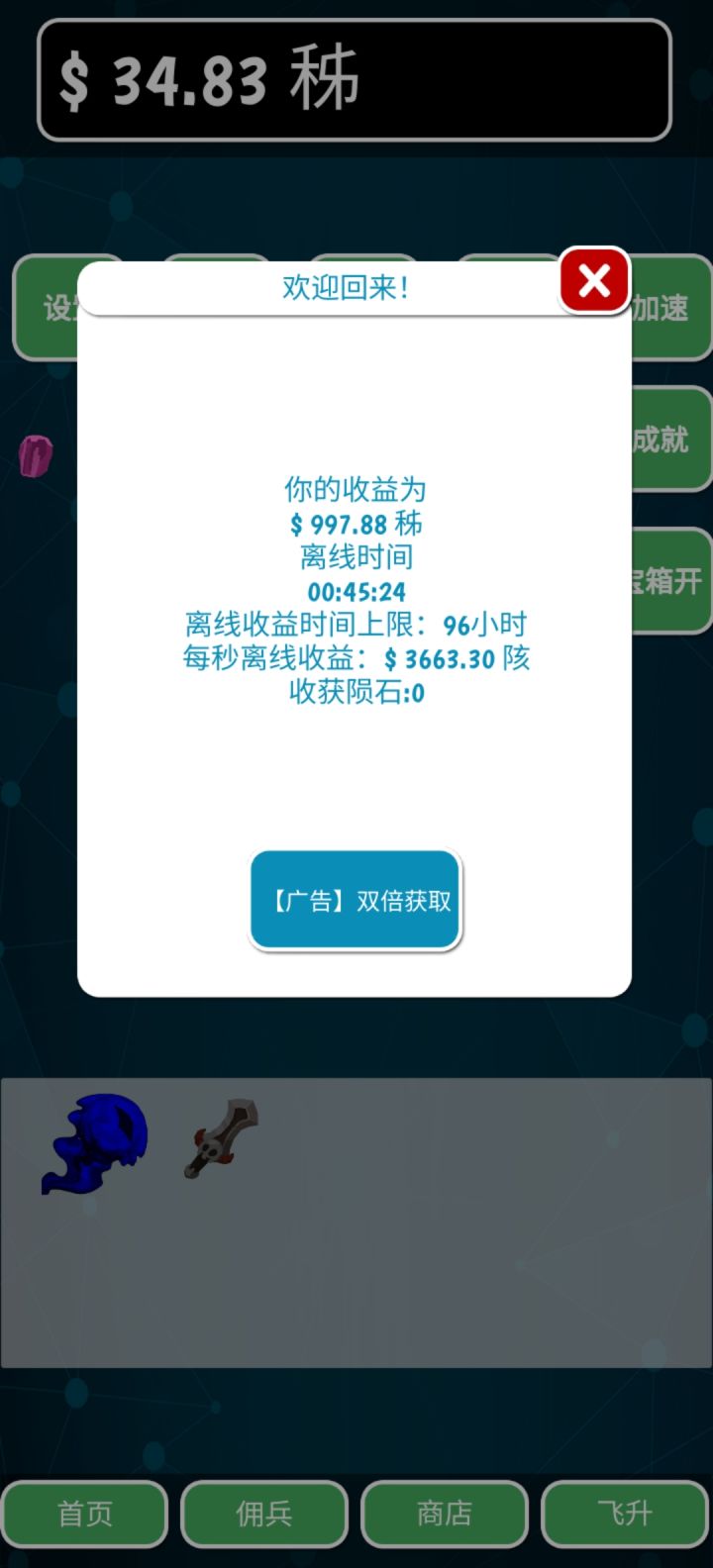Collect the pink gem on the left
The width and height of the screenshot is (713, 1568).
37,457
